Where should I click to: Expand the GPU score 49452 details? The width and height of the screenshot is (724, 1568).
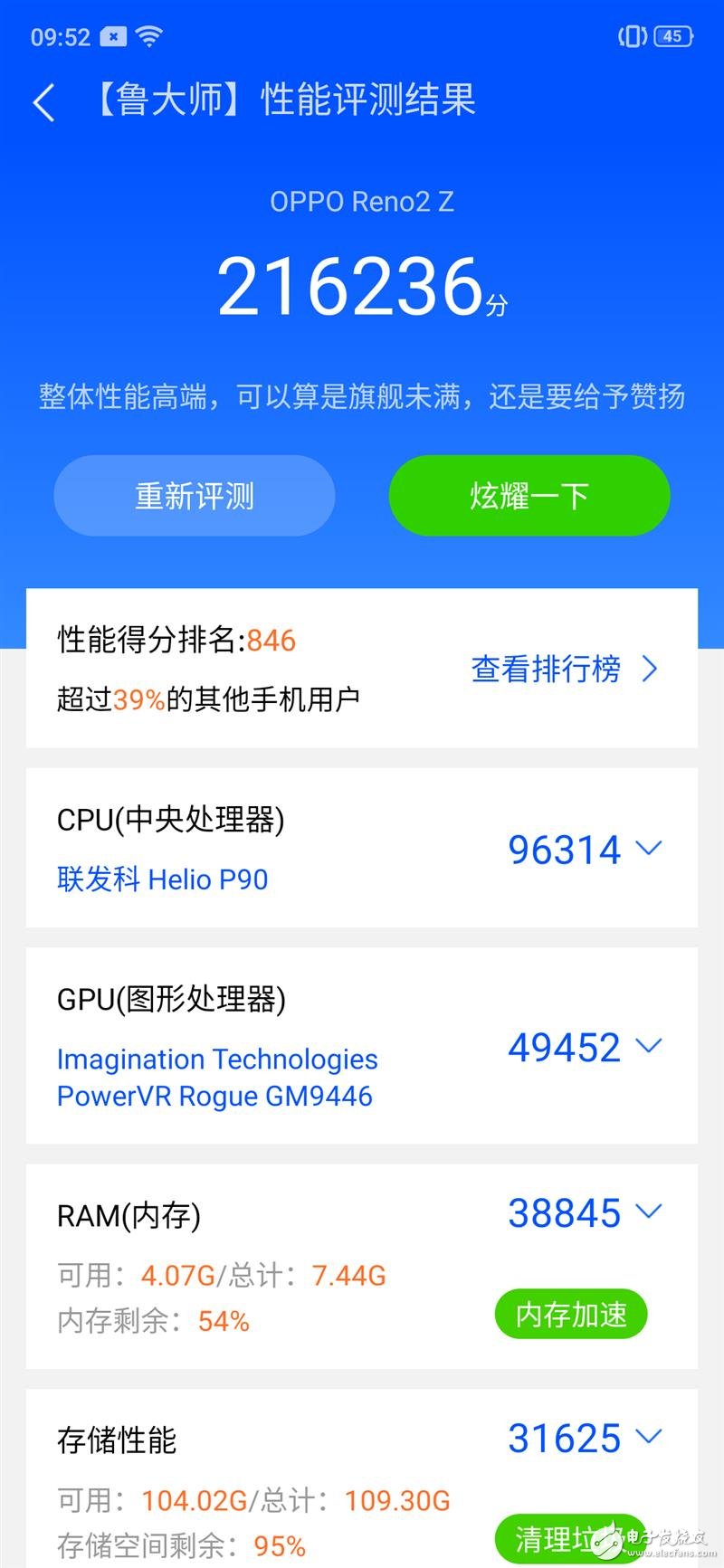point(586,1048)
